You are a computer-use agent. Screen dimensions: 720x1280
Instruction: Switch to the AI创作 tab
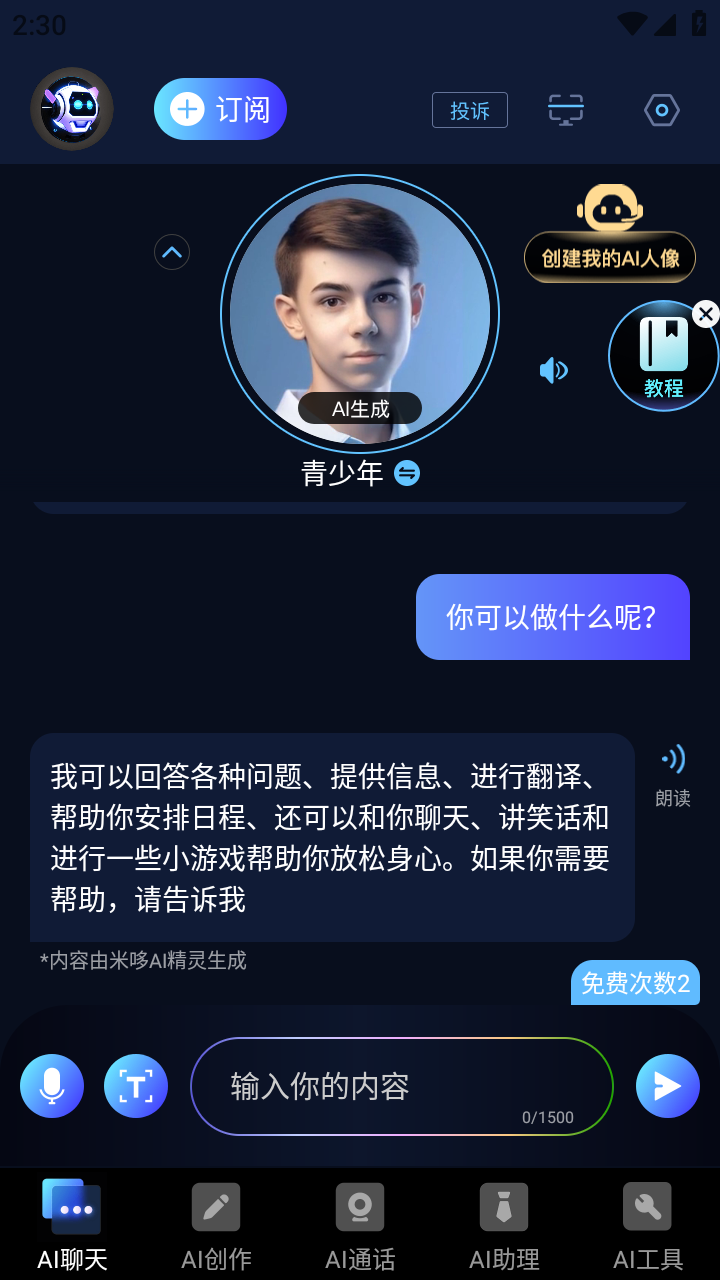[216, 1225]
